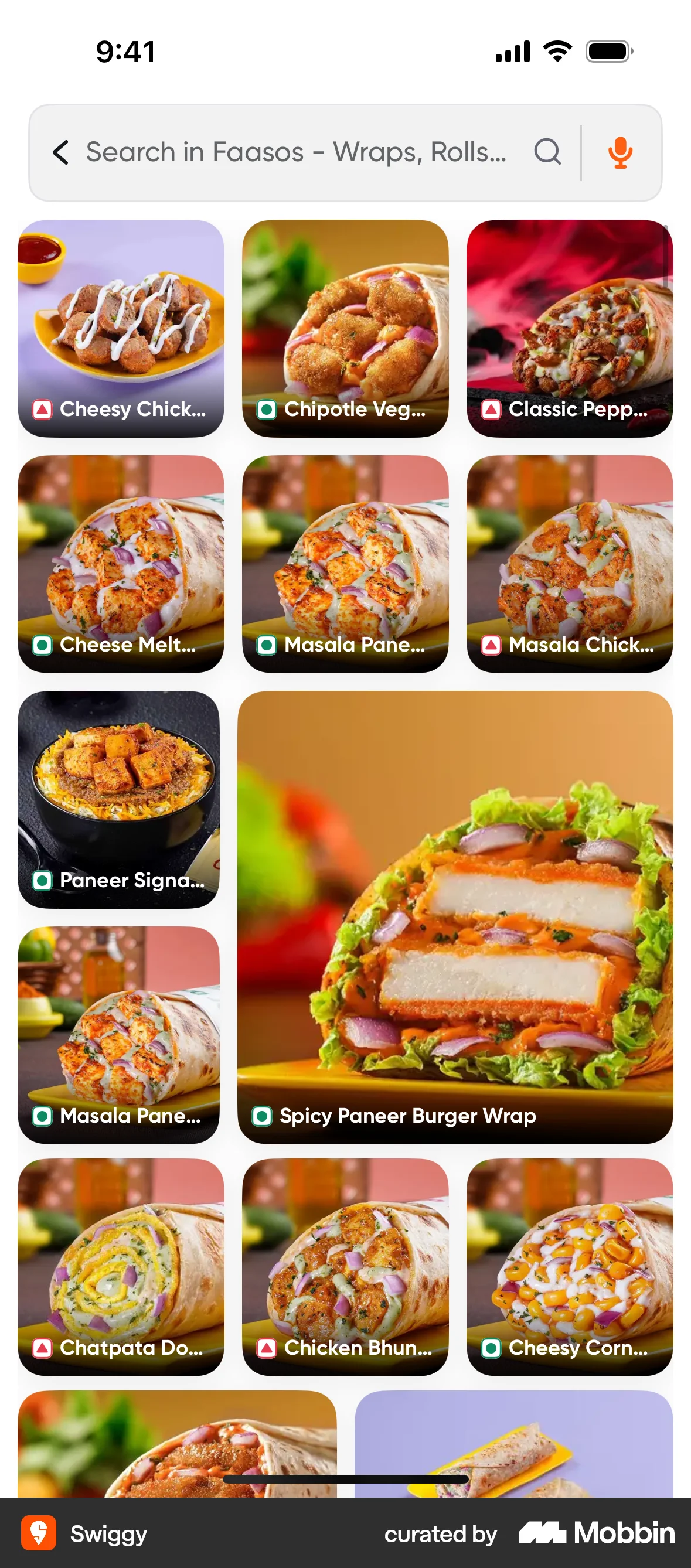Screen dimensions: 691x1568
Task: Click the magnifier search icon
Action: pos(547,152)
